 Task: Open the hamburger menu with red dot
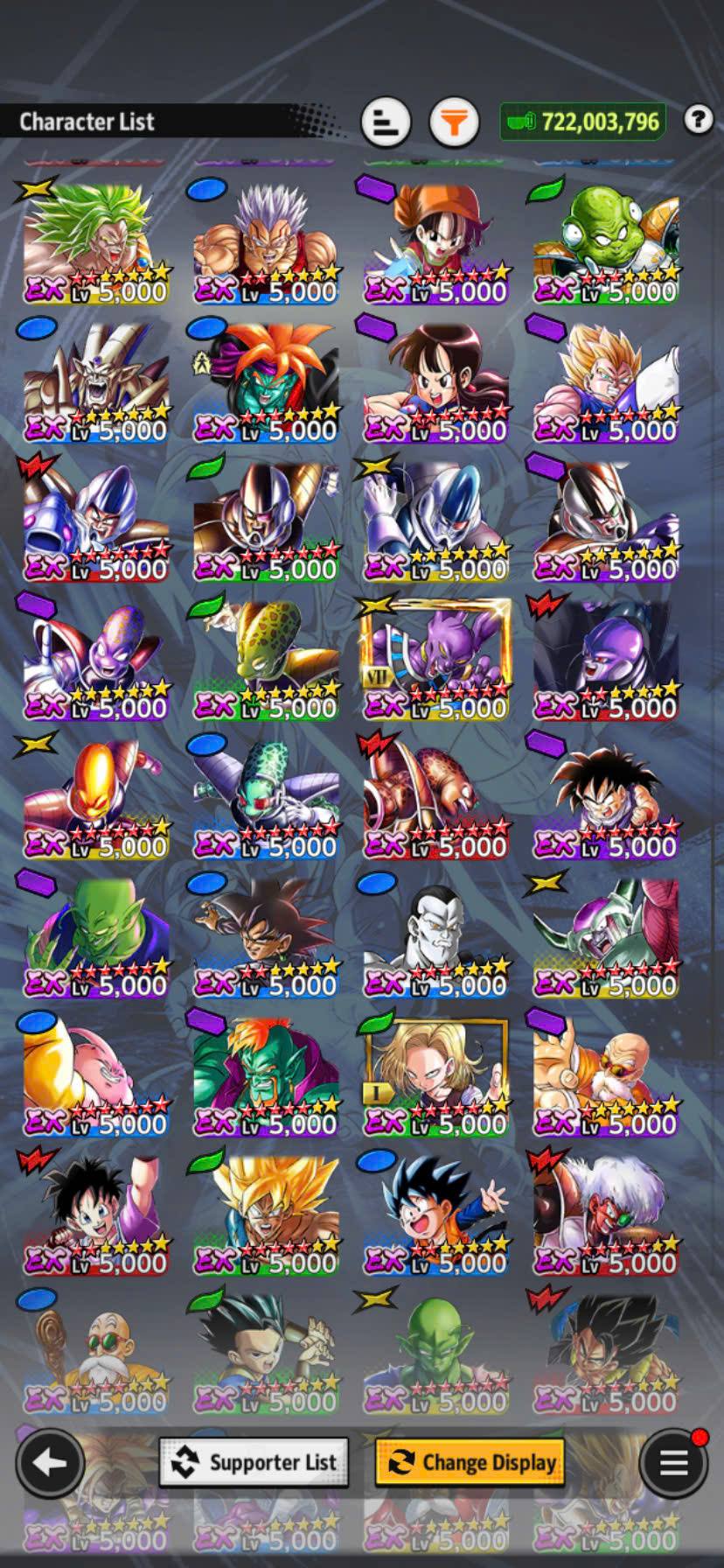point(672,1462)
